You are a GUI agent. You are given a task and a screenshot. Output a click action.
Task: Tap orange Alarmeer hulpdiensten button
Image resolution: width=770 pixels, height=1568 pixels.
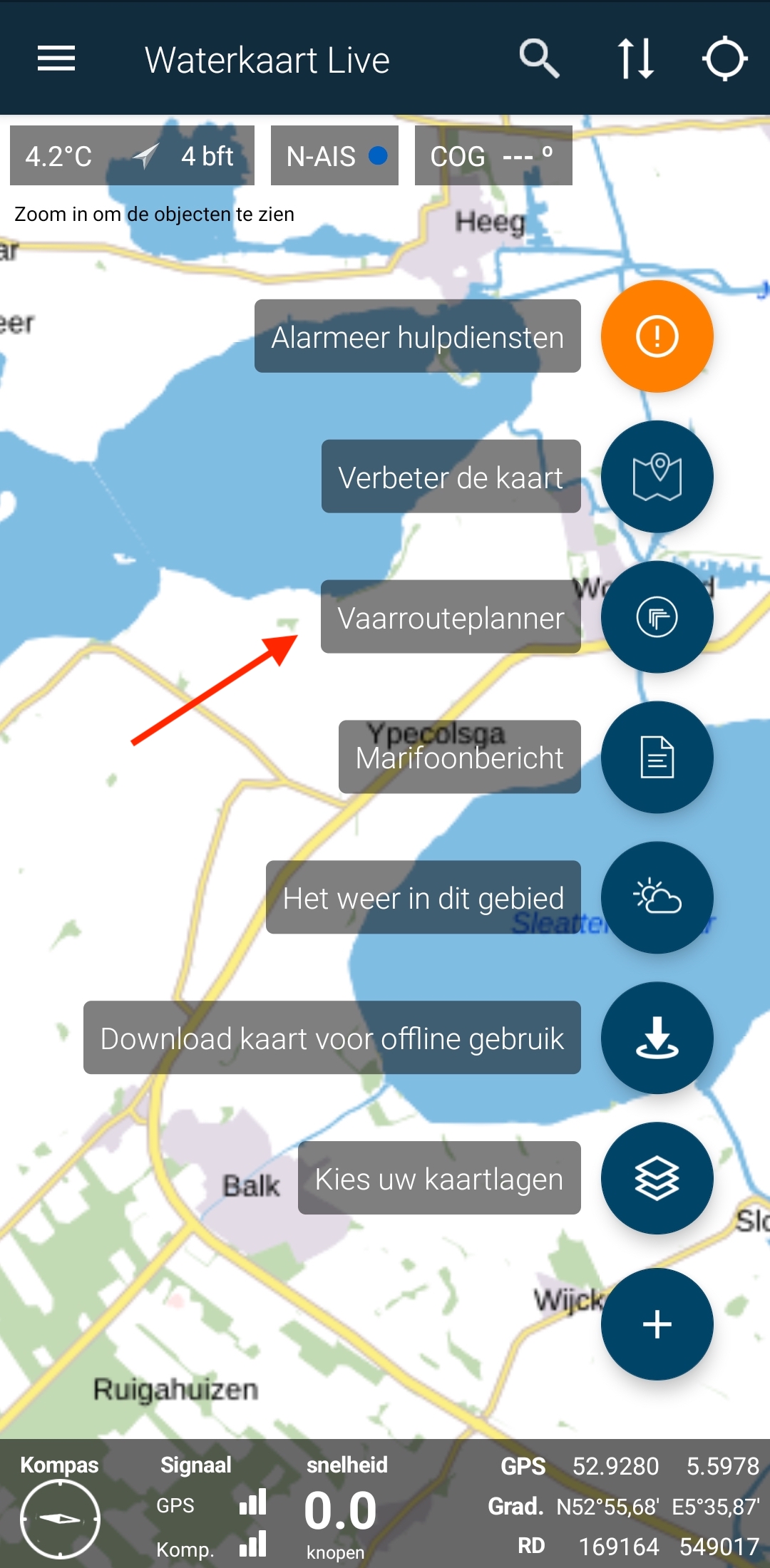point(657,336)
